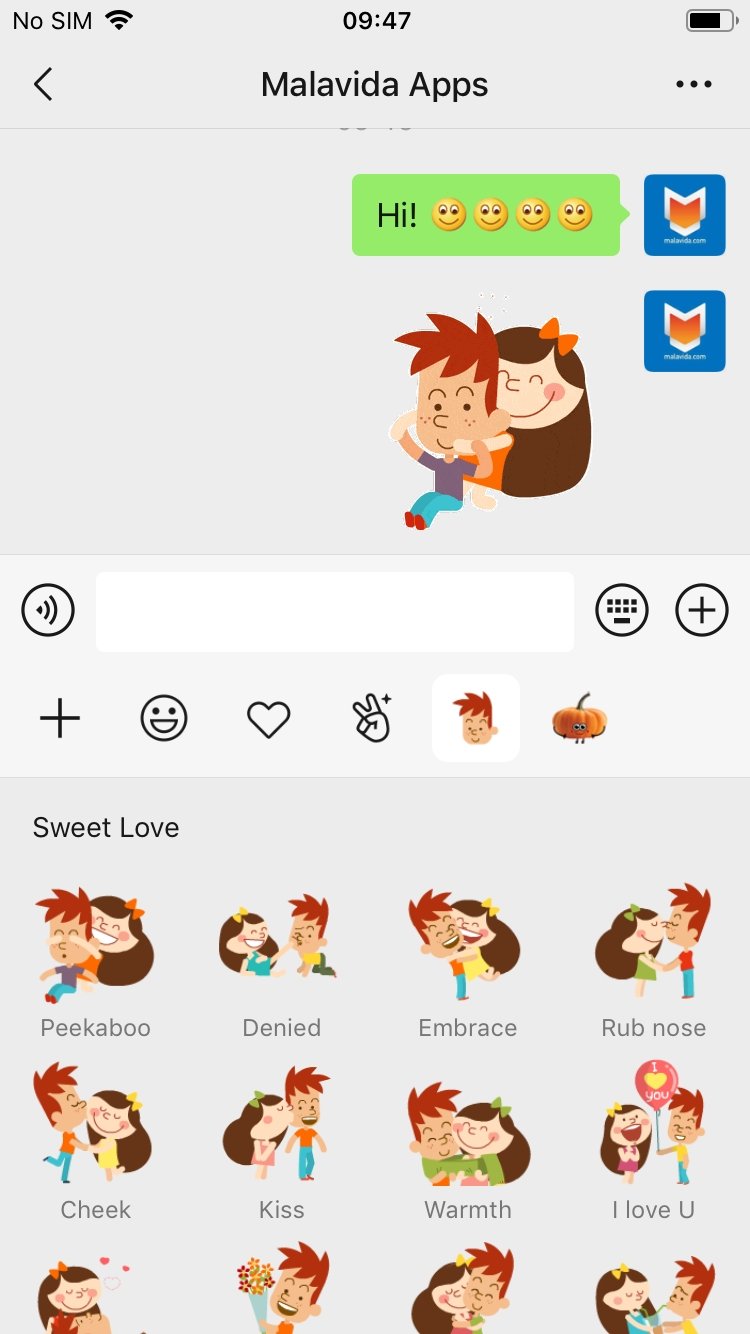This screenshot has width=750, height=1334.
Task: Go back to the chat list
Action: click(43, 85)
